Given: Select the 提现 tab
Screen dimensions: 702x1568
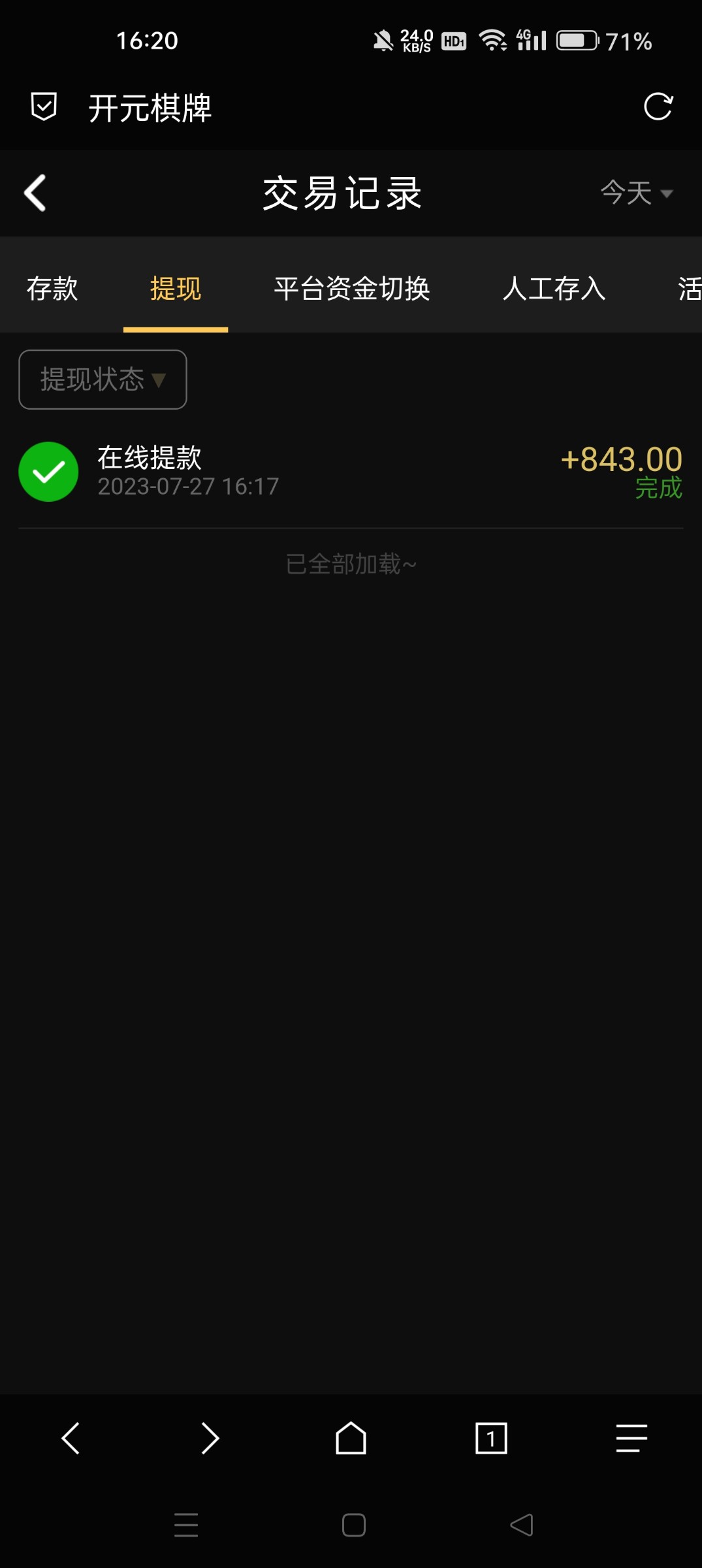Looking at the screenshot, I should click(174, 287).
